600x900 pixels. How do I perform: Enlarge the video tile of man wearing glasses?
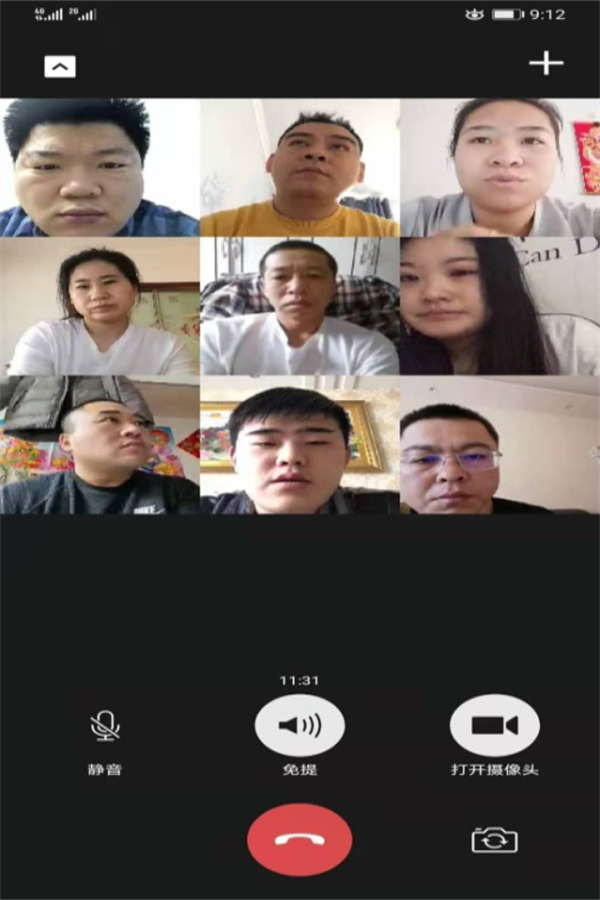(x=500, y=445)
